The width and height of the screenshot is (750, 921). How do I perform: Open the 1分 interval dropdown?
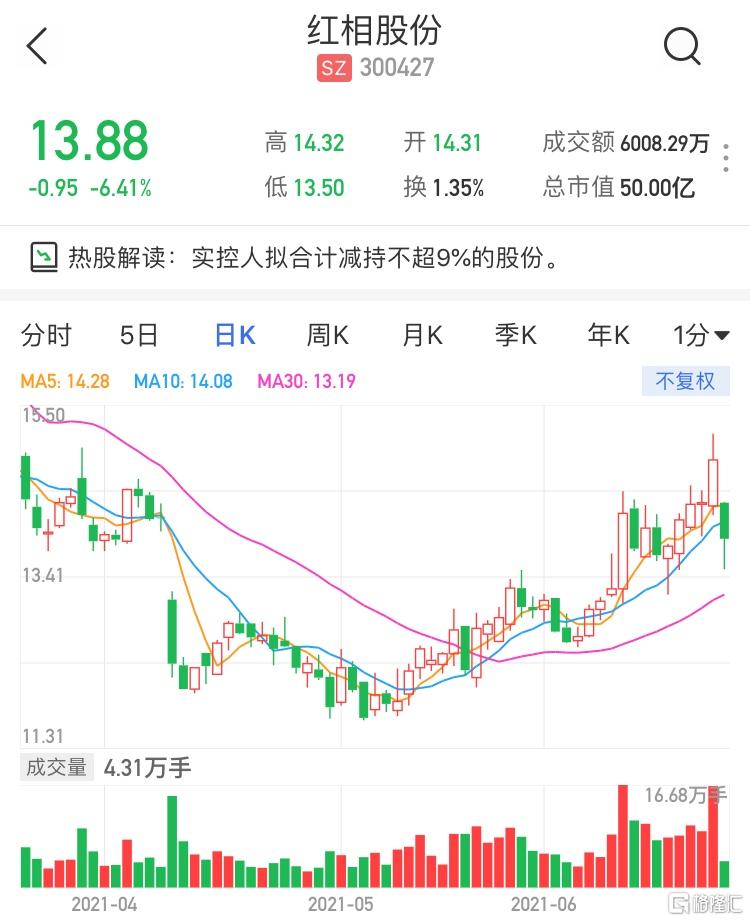pyautogui.click(x=696, y=336)
